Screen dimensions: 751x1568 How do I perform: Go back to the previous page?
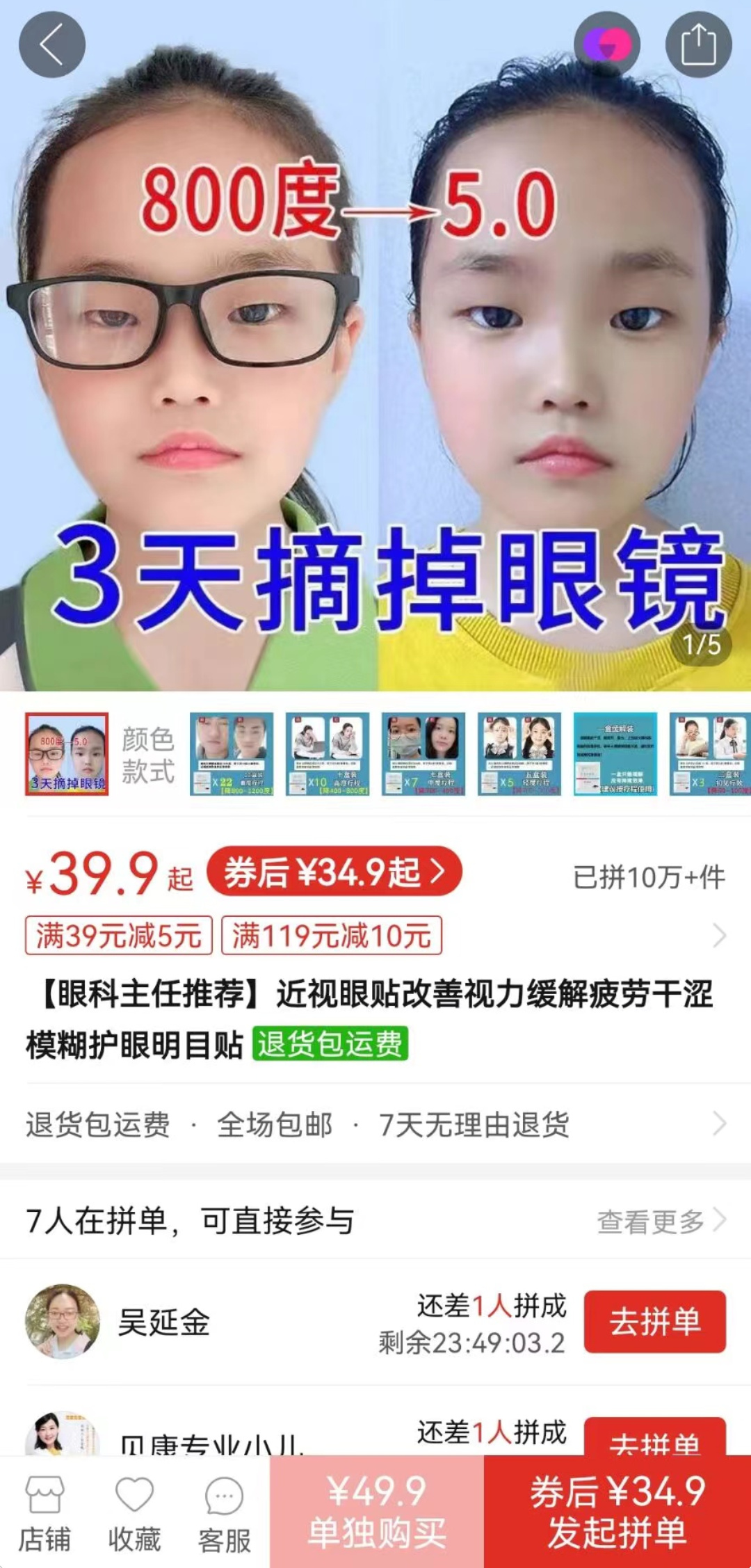(x=52, y=45)
